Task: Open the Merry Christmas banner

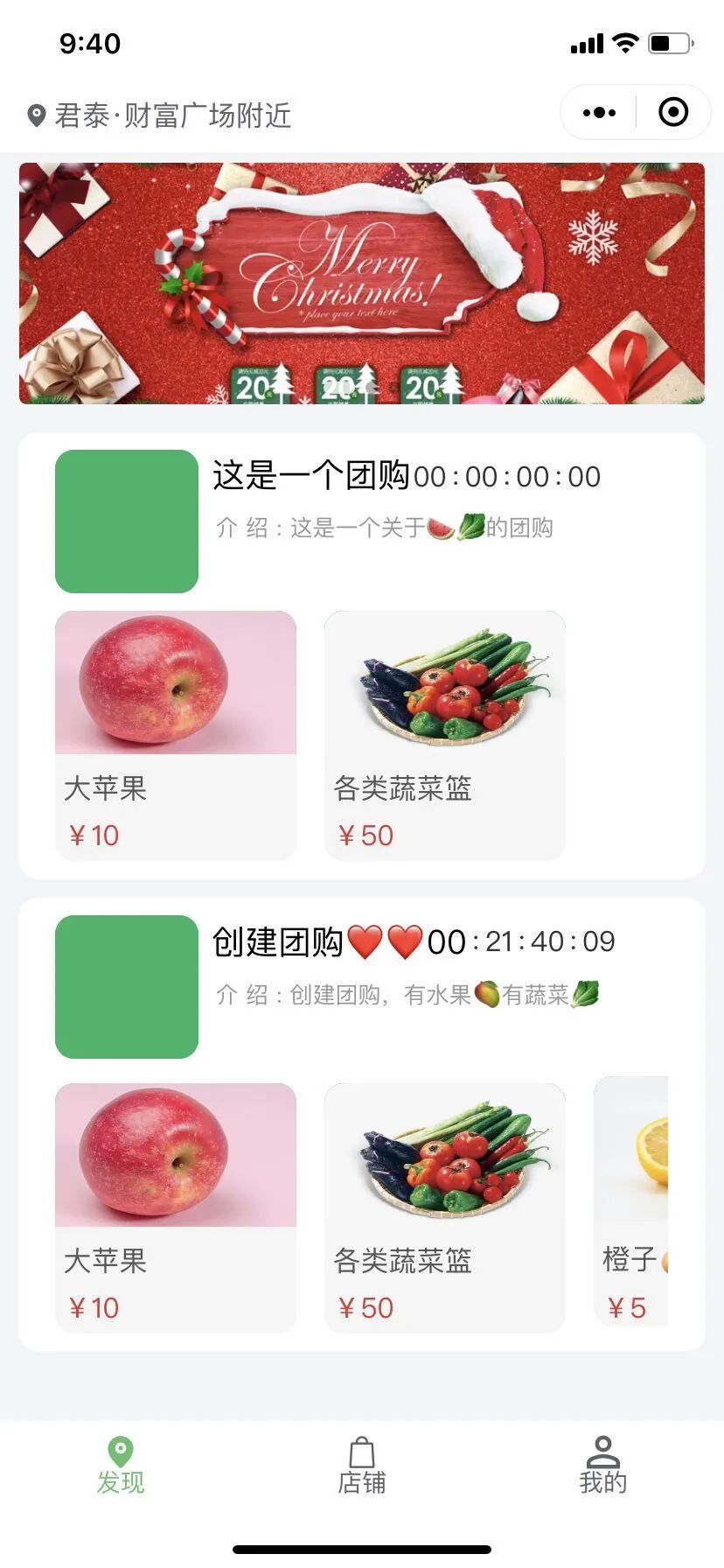Action: click(x=362, y=283)
